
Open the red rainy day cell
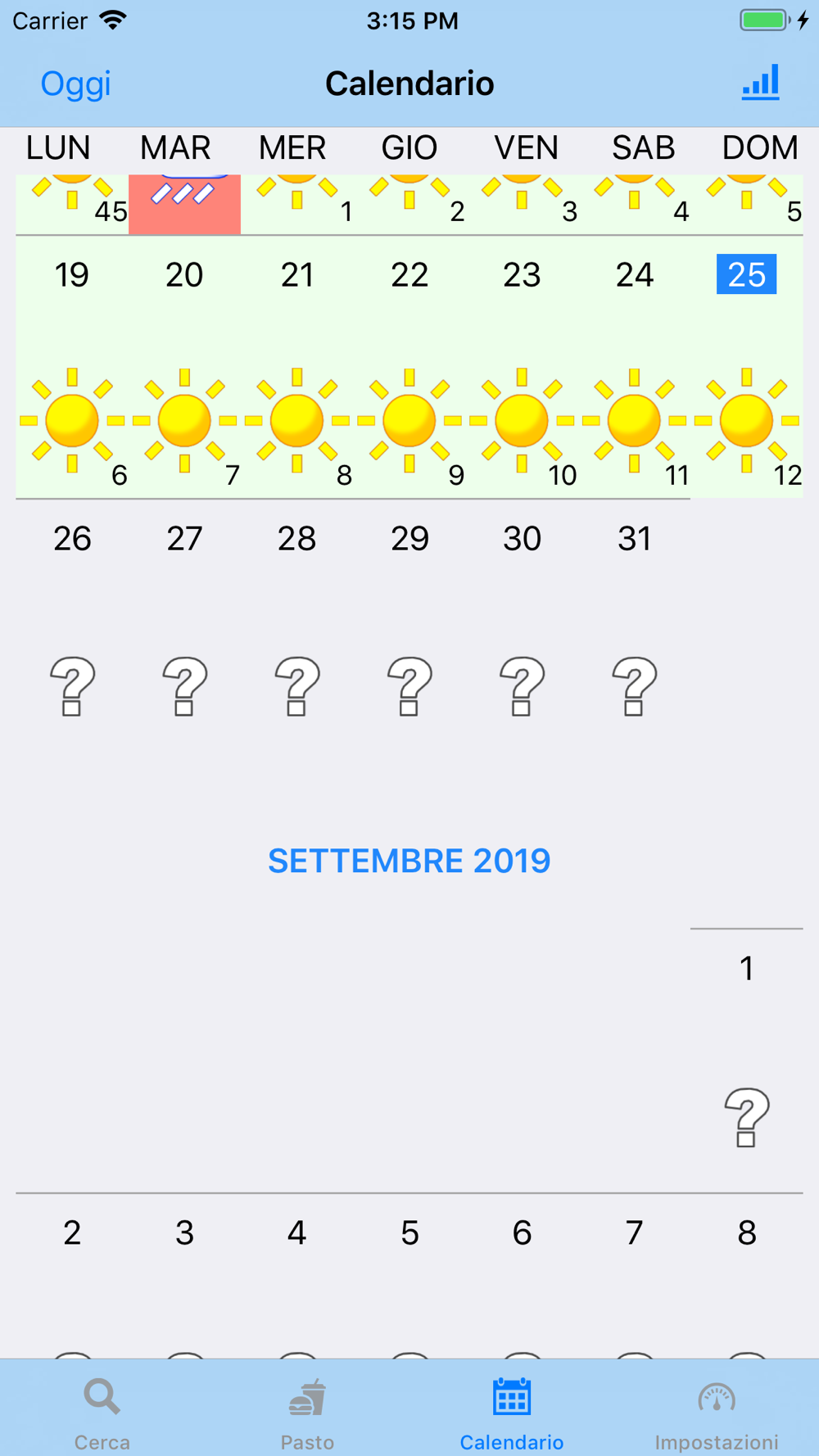point(184,204)
